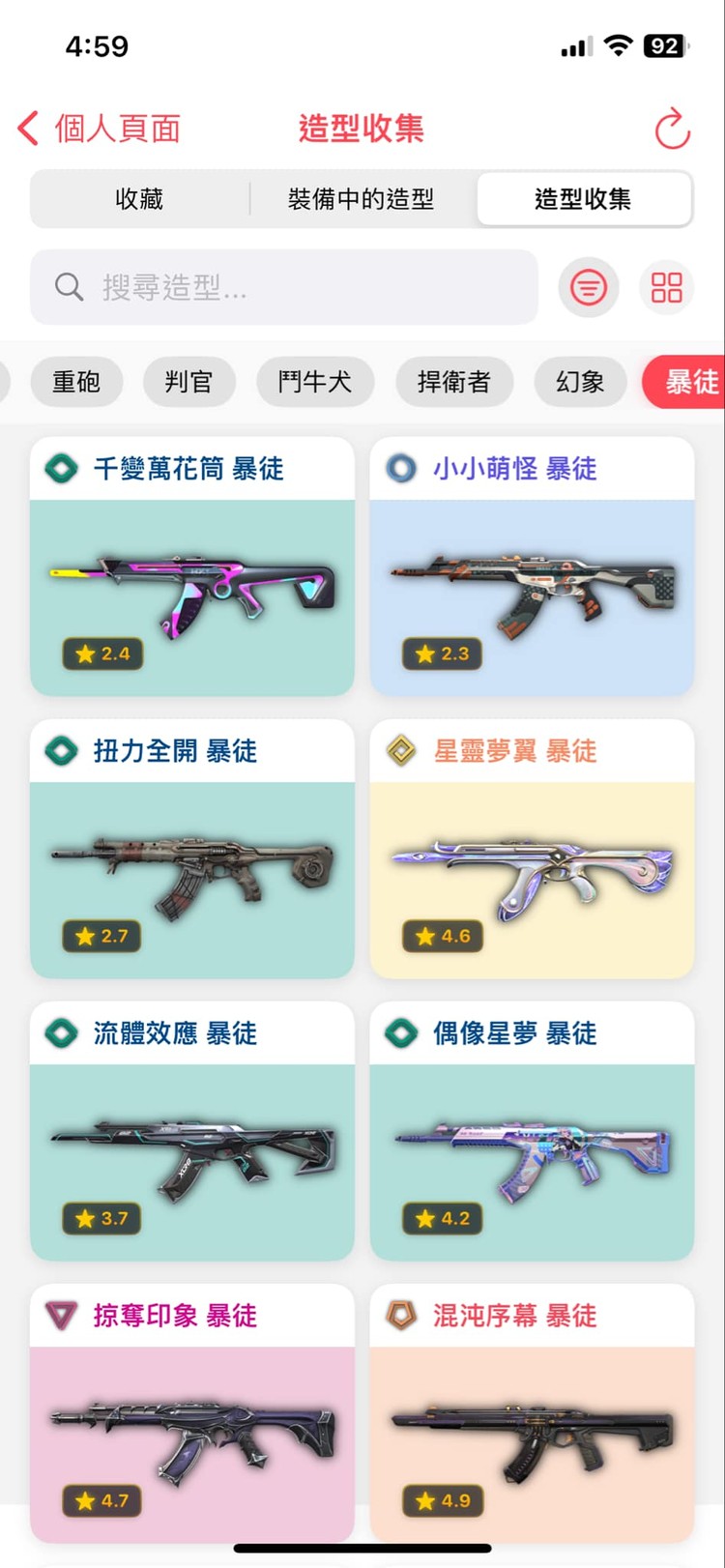This screenshot has height=1568, width=725.
Task: Click the purple triangle emblem on 掠奪印象 暴徒
Action: pos(60,1316)
